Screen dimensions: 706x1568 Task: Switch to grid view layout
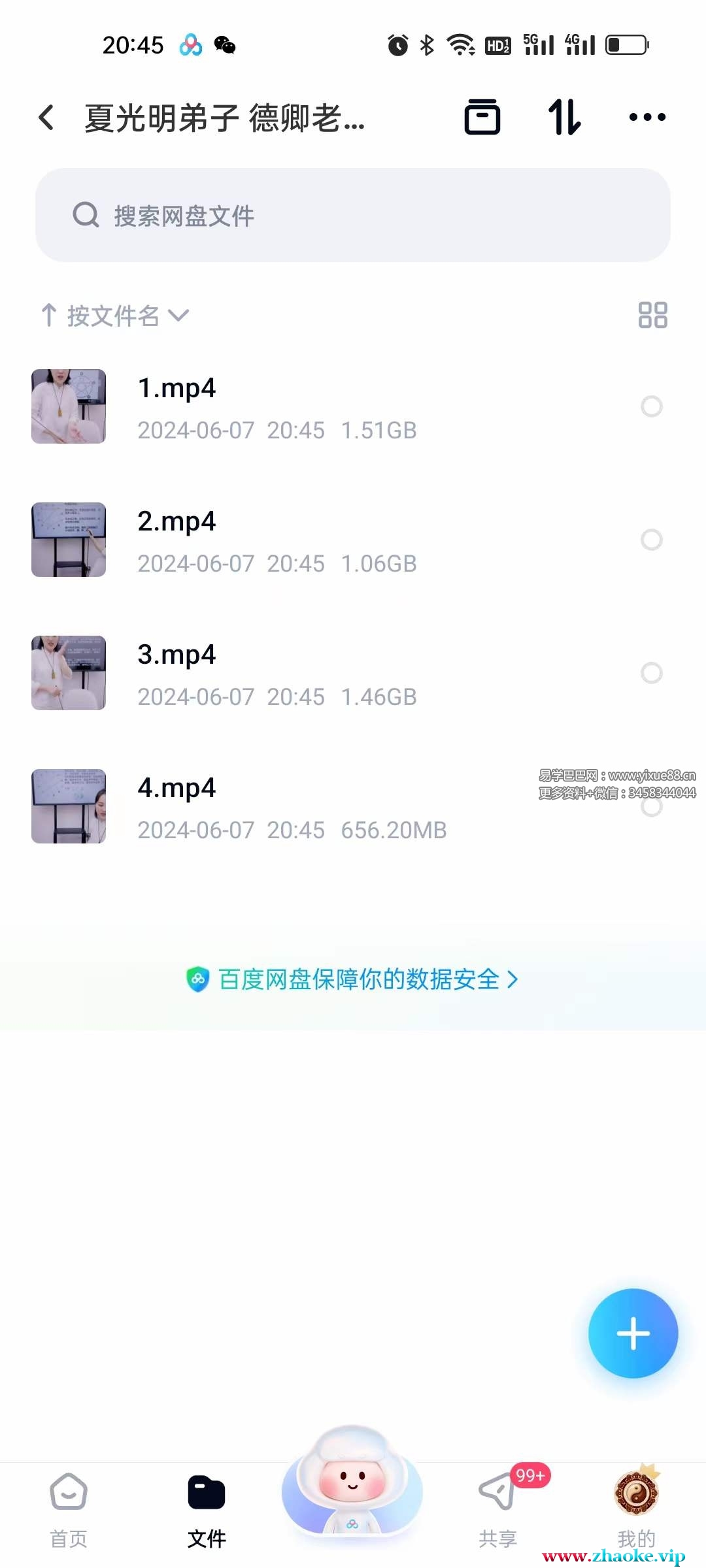click(x=652, y=315)
